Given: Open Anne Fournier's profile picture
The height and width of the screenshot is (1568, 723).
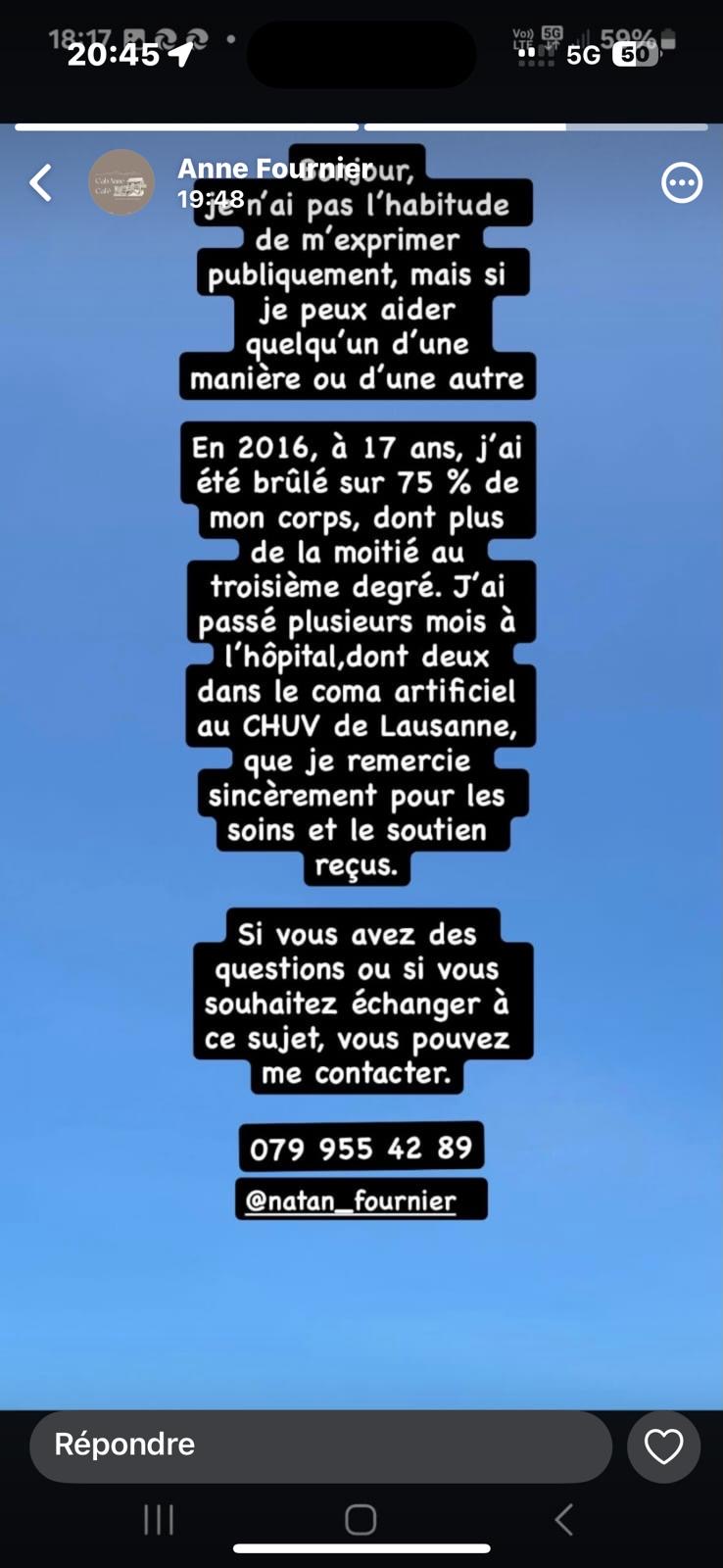Looking at the screenshot, I should (121, 182).
